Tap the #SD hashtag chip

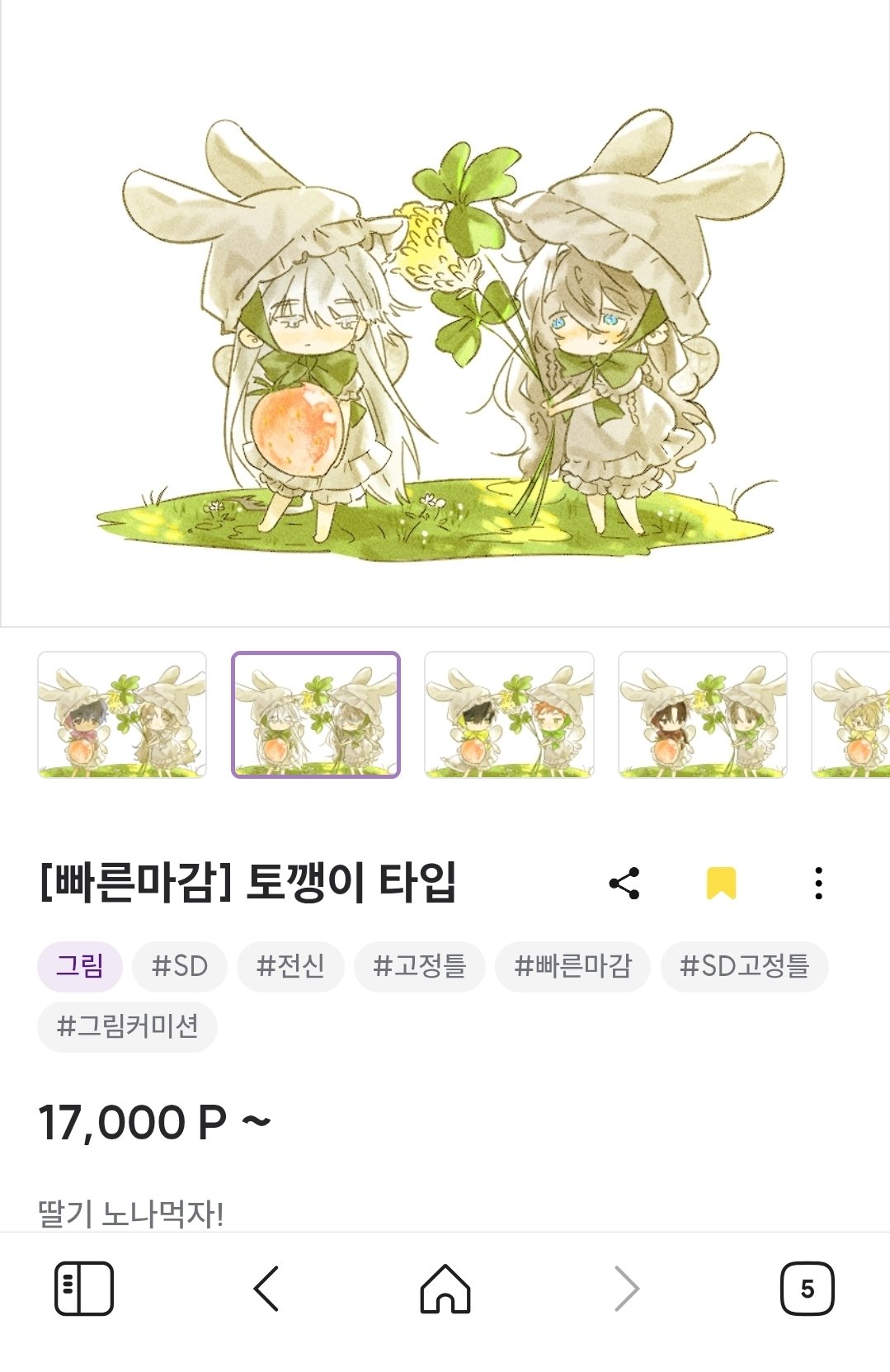pyautogui.click(x=180, y=966)
